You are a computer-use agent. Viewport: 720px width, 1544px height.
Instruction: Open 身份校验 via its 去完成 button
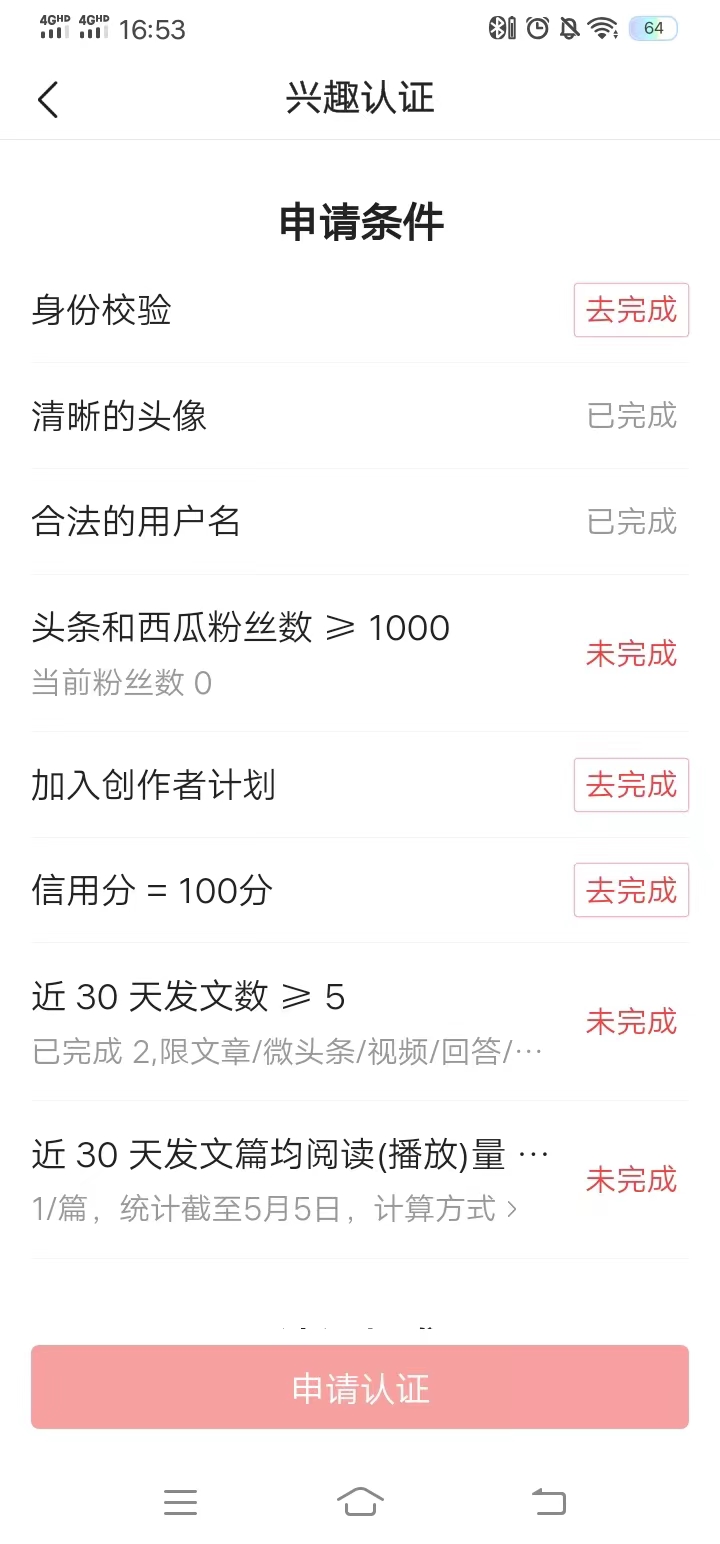click(631, 310)
